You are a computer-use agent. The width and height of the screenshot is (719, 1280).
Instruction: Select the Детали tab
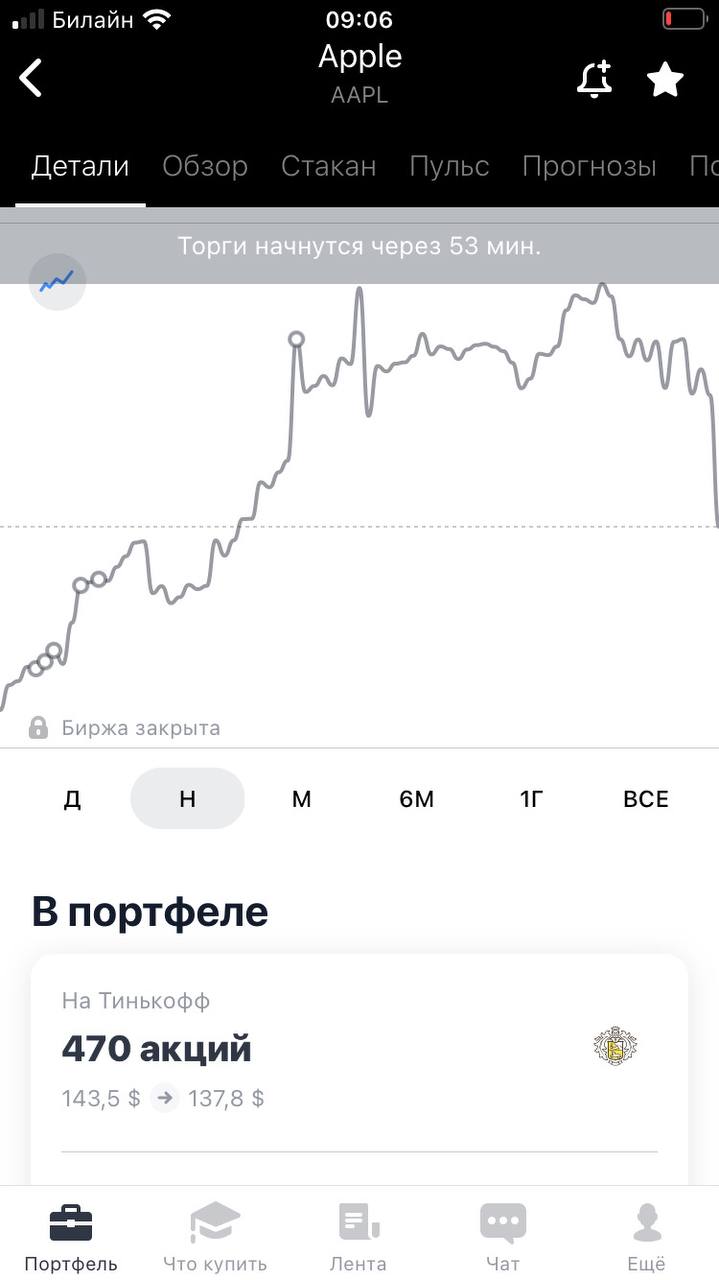[x=80, y=166]
